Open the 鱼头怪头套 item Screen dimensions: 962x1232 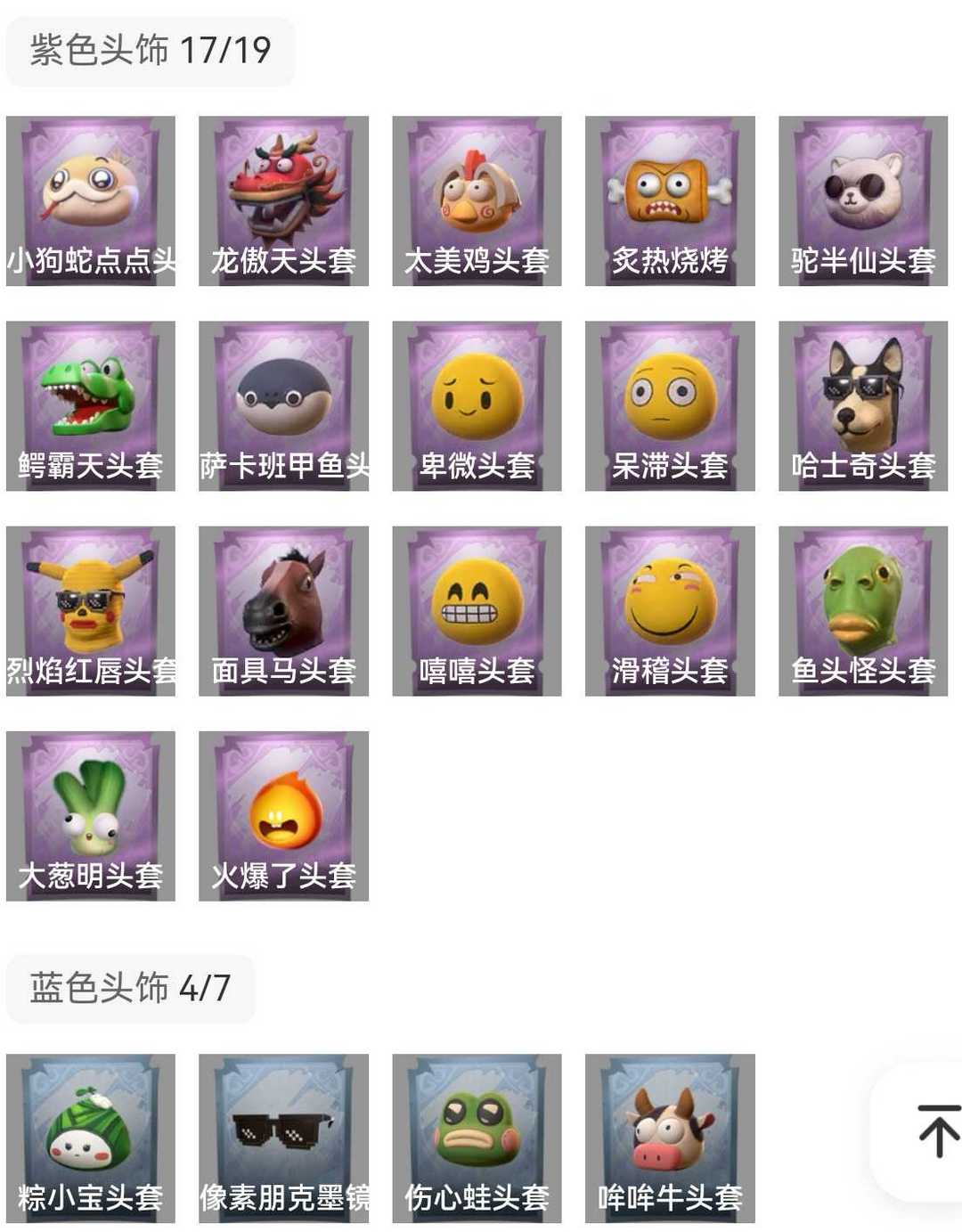pyautogui.click(x=863, y=611)
